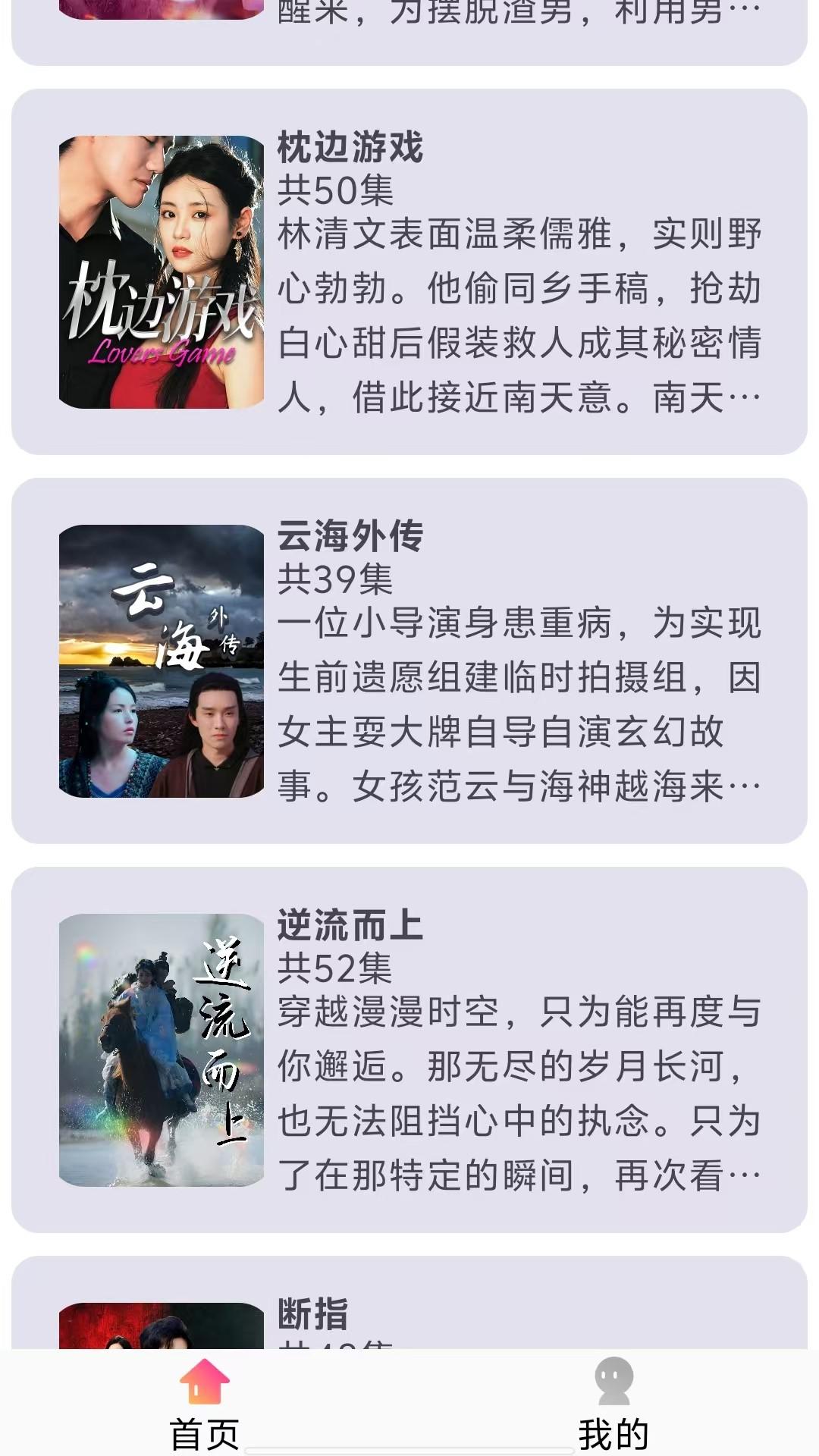
Task: Open the 枕边游戏 poster thumbnail
Action: click(161, 269)
